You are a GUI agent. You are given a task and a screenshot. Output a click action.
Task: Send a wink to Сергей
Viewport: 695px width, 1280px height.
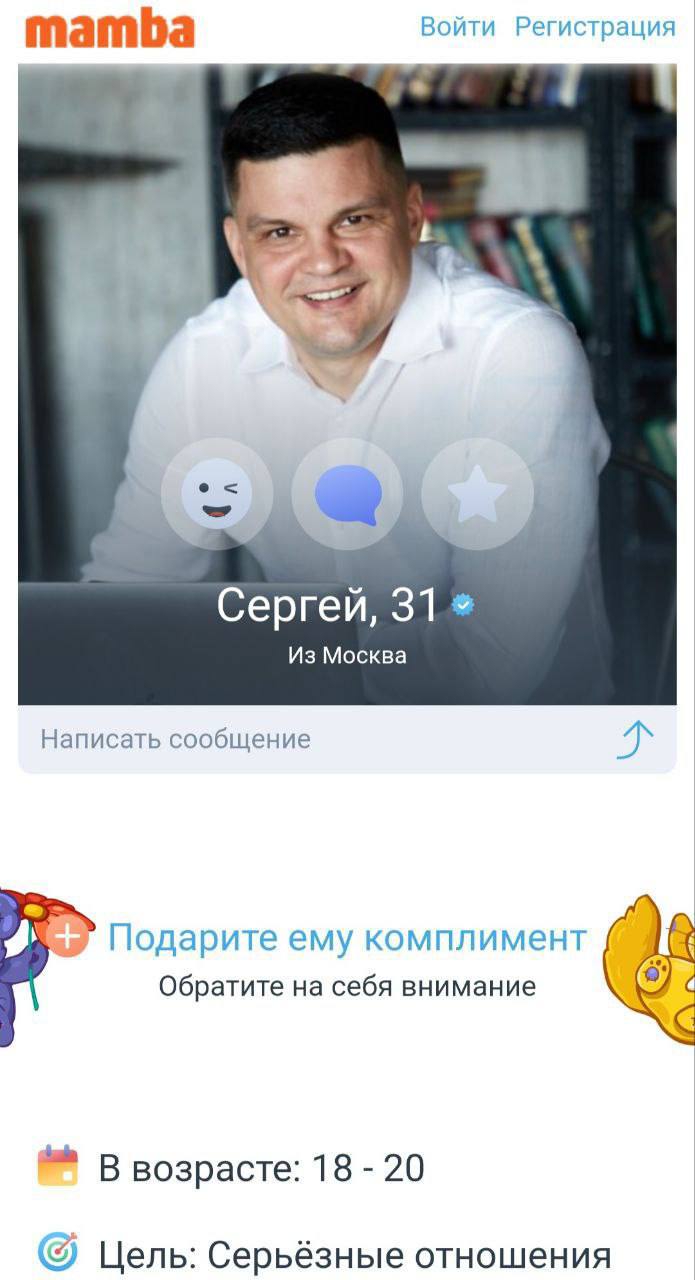tap(217, 494)
